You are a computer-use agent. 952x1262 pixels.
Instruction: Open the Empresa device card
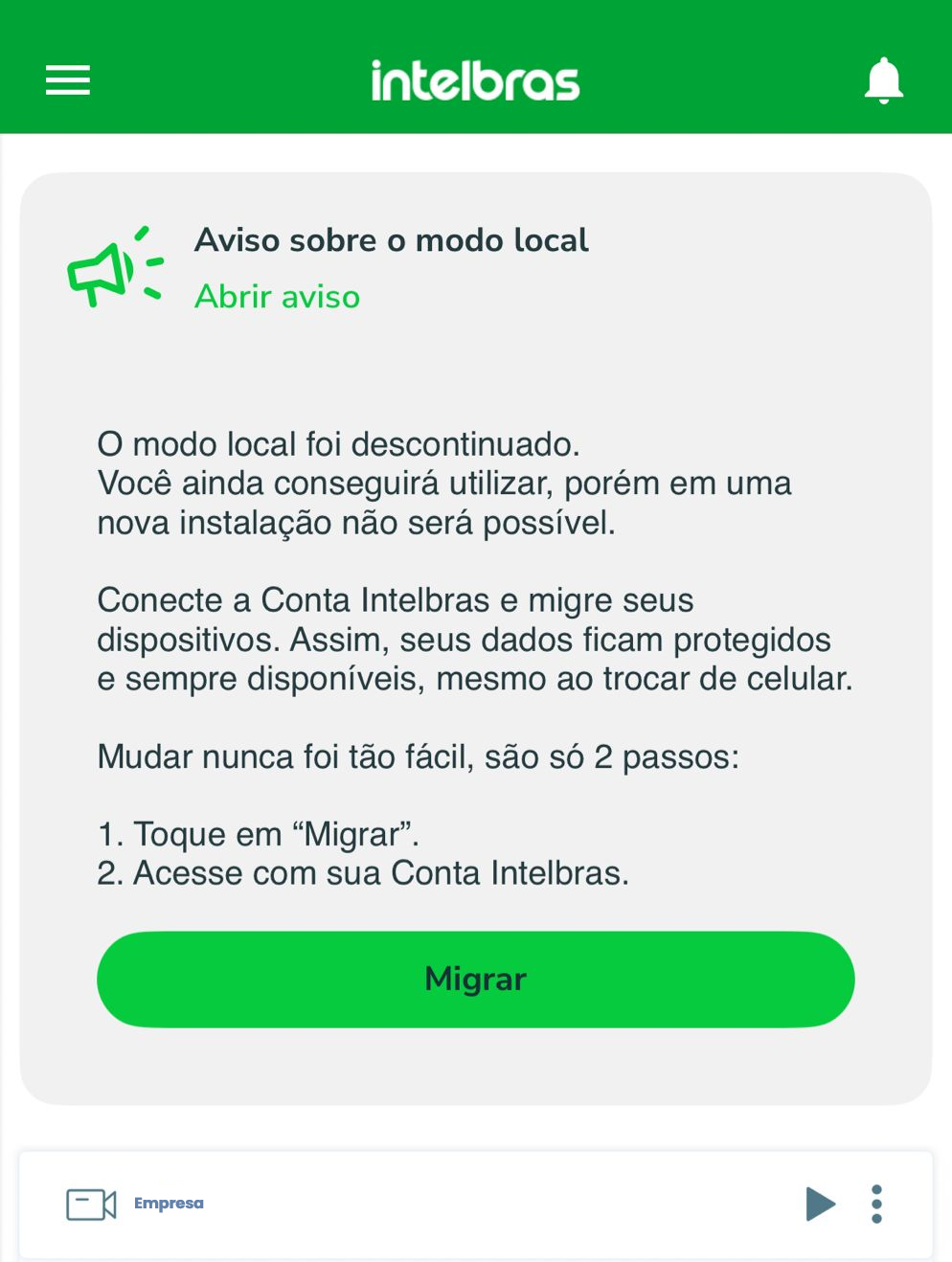click(x=169, y=1204)
